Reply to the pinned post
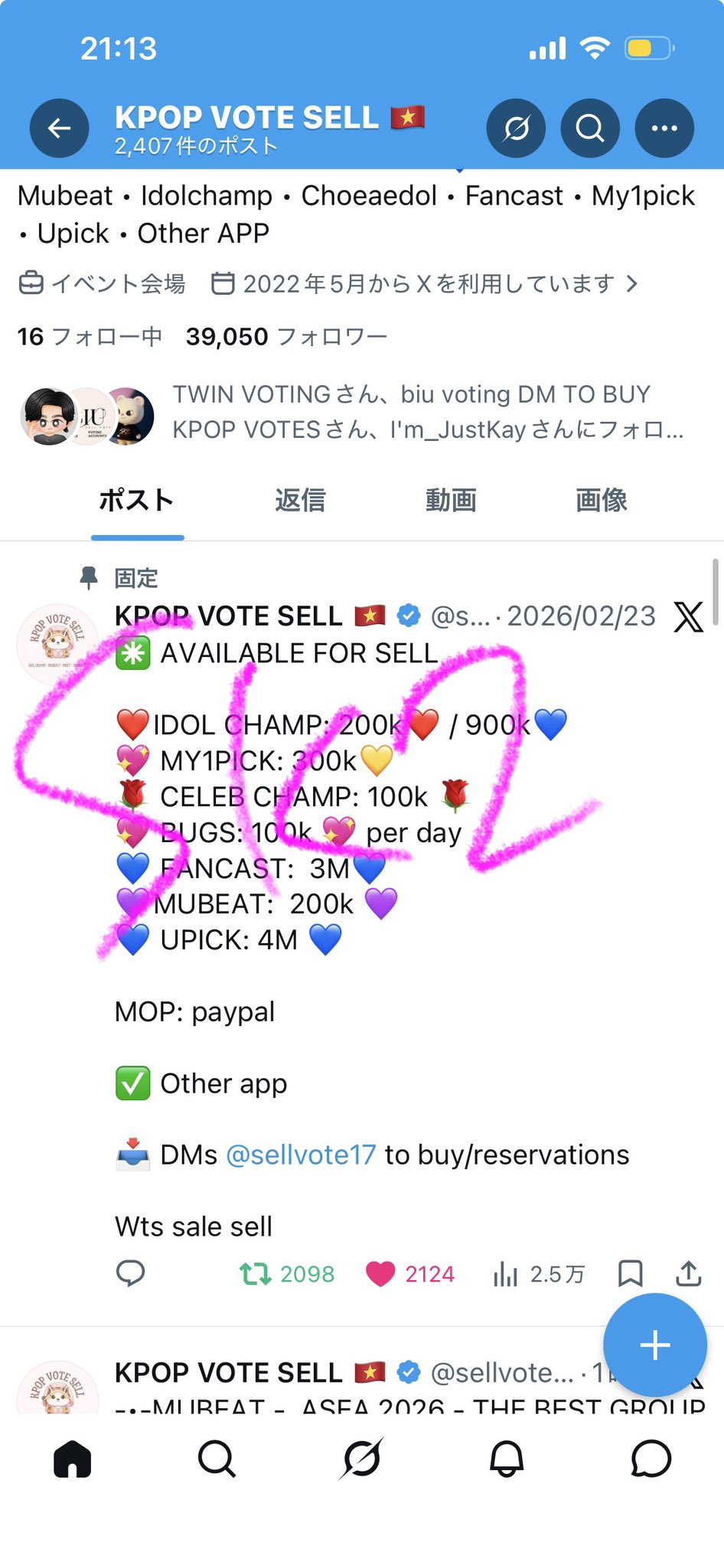The width and height of the screenshot is (724, 1568). [131, 1273]
